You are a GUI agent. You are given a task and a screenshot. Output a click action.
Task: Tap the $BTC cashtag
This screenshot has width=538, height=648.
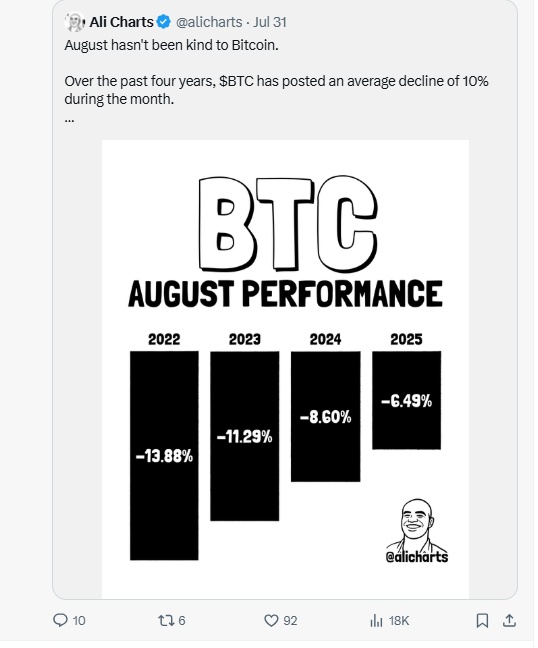point(237,81)
